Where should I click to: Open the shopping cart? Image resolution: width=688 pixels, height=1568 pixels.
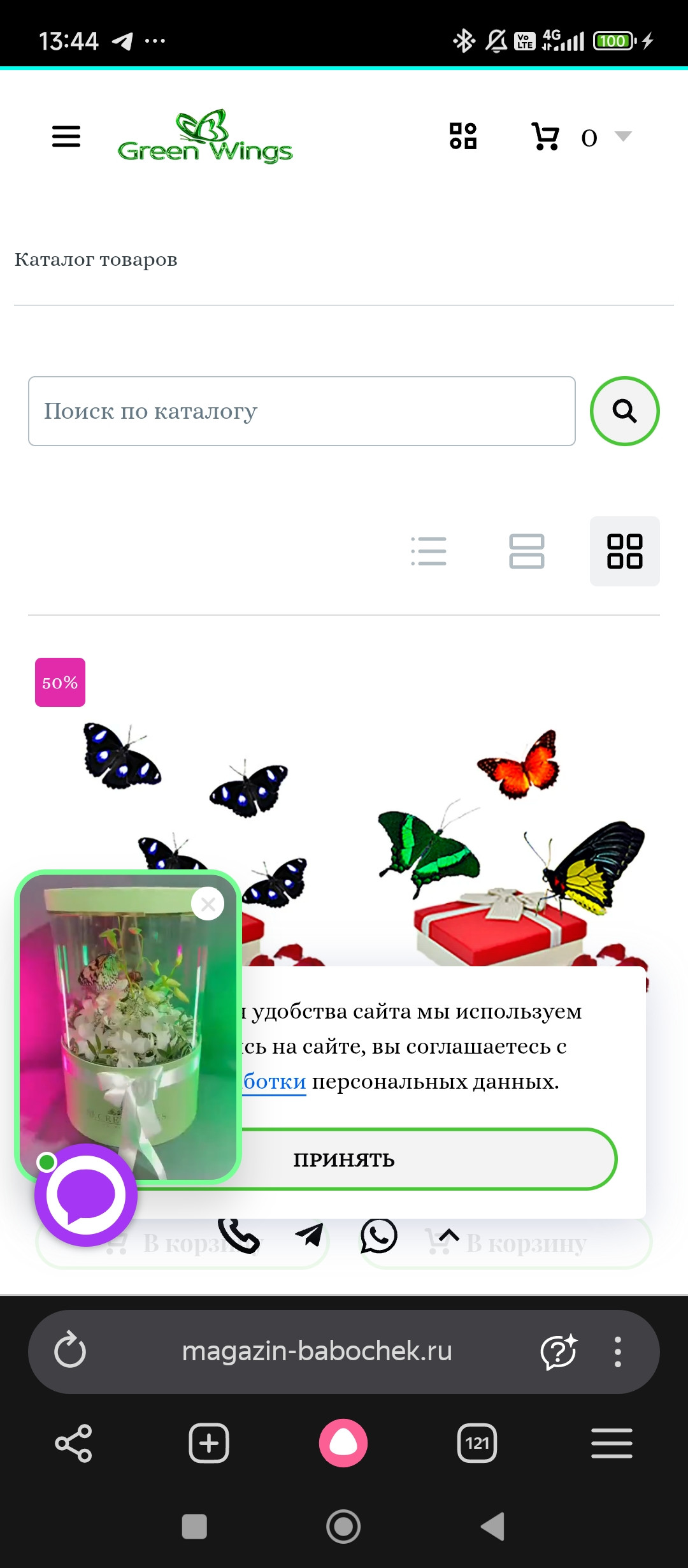545,136
